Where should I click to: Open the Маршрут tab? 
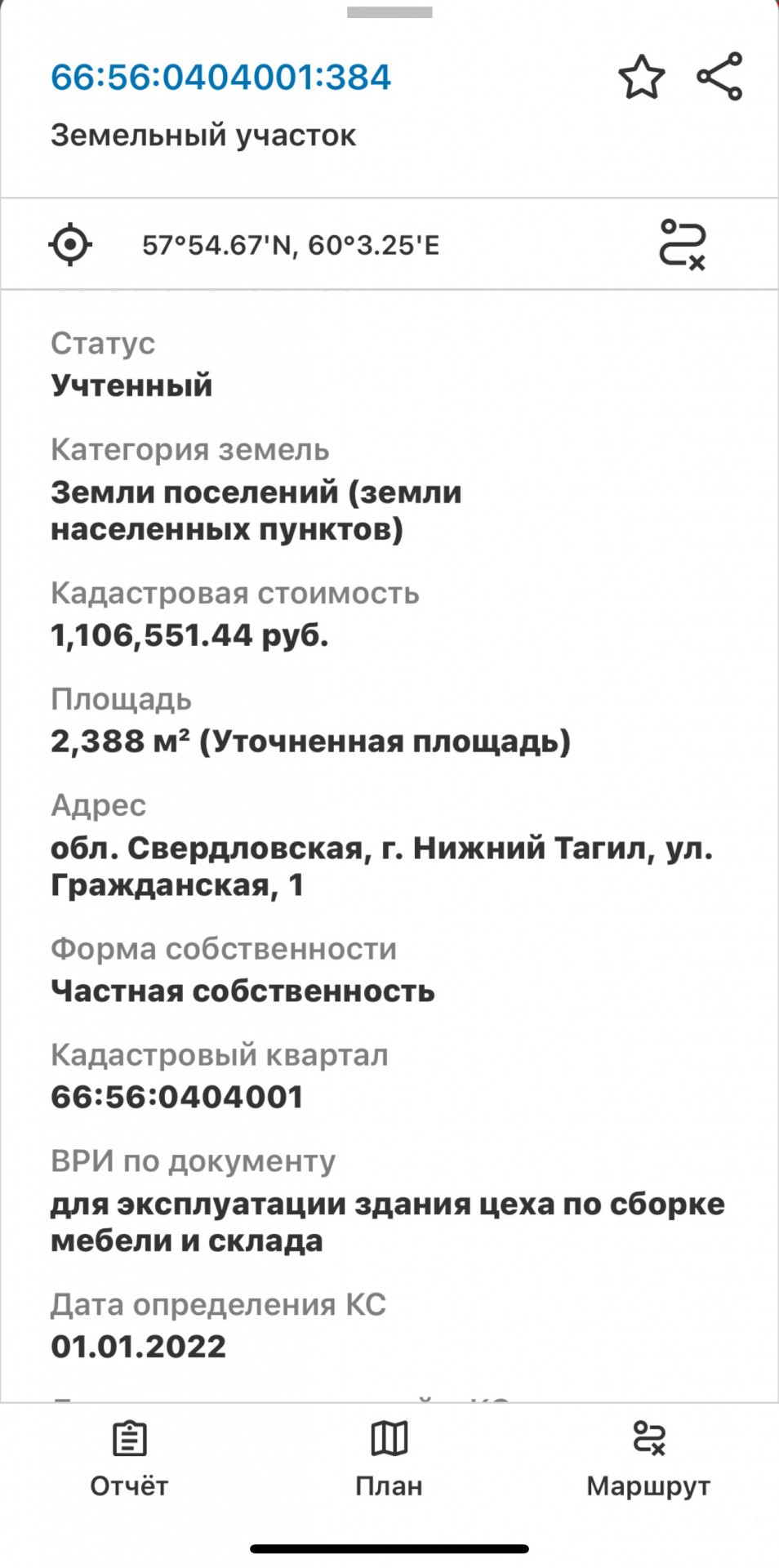coord(648,1460)
